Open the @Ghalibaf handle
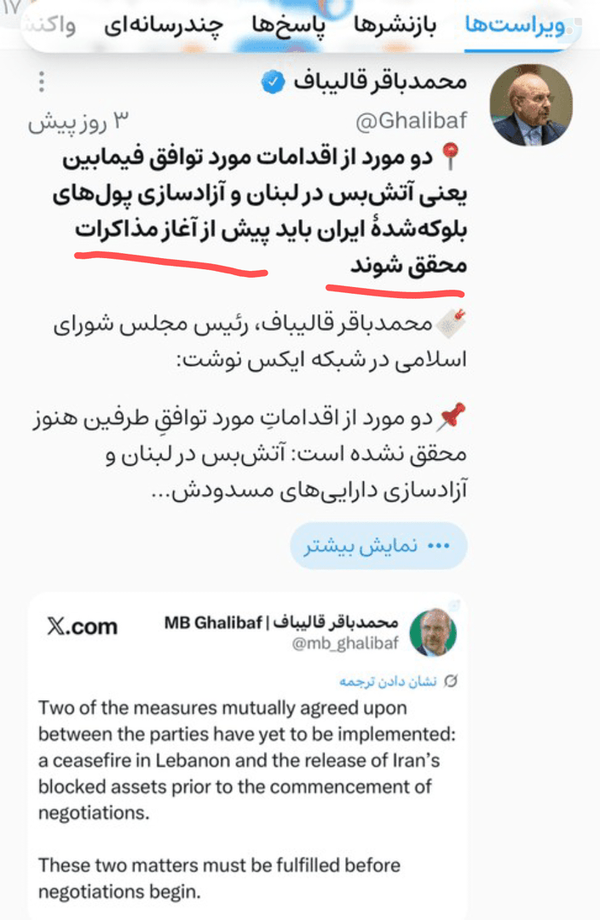The width and height of the screenshot is (600, 920). click(411, 121)
